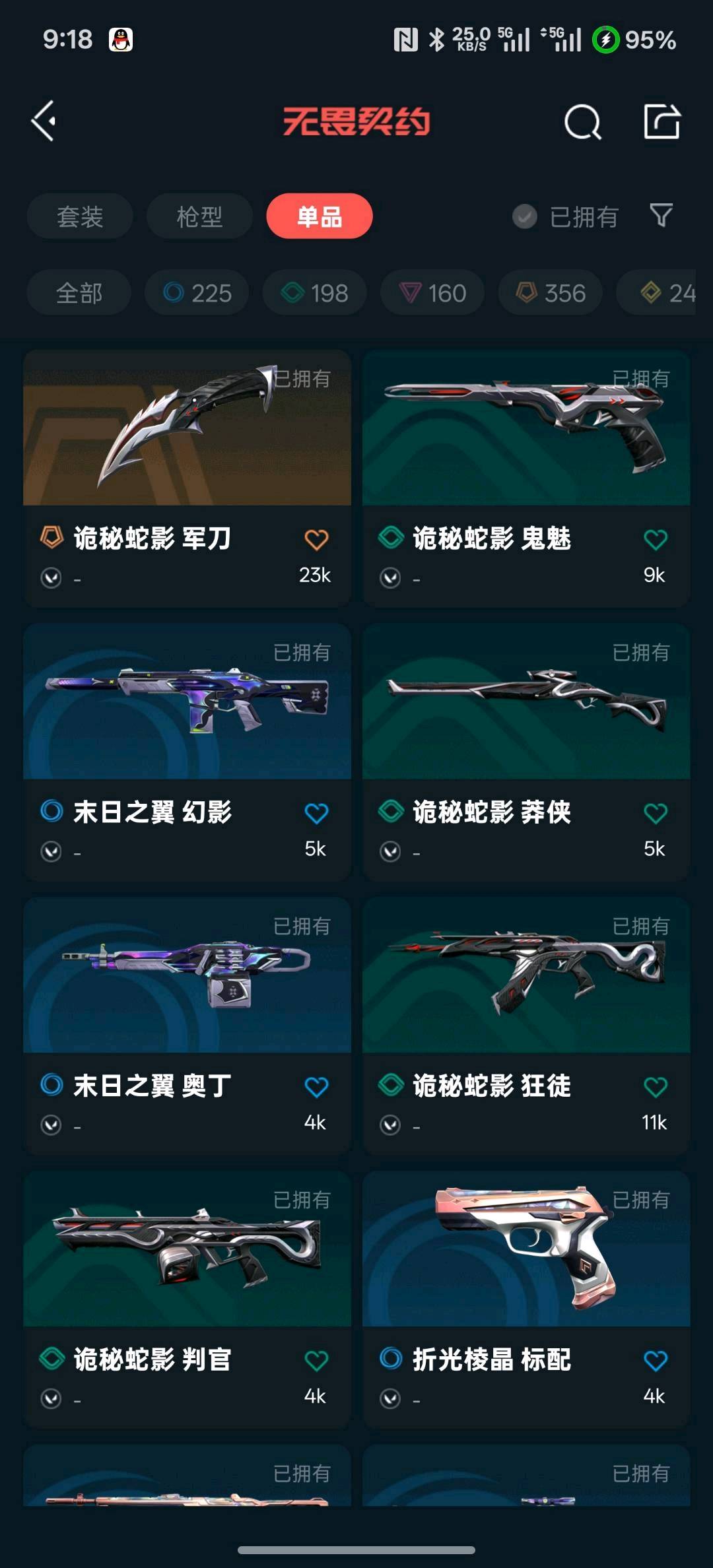Open the 末日之翼 幻影 skin card
The image size is (713, 1568).
click(187, 752)
